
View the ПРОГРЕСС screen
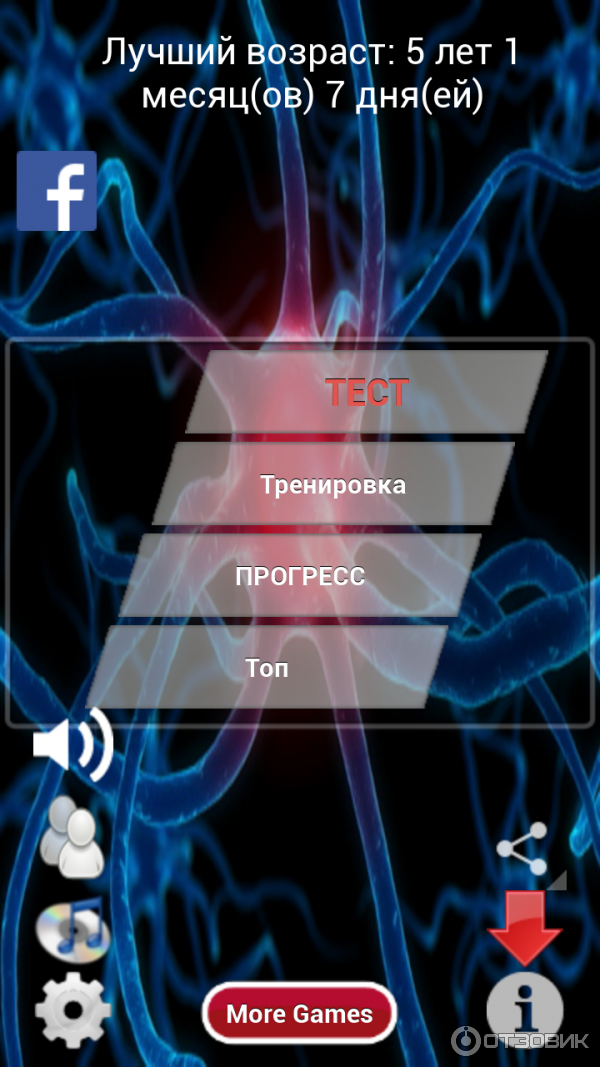coord(300,576)
